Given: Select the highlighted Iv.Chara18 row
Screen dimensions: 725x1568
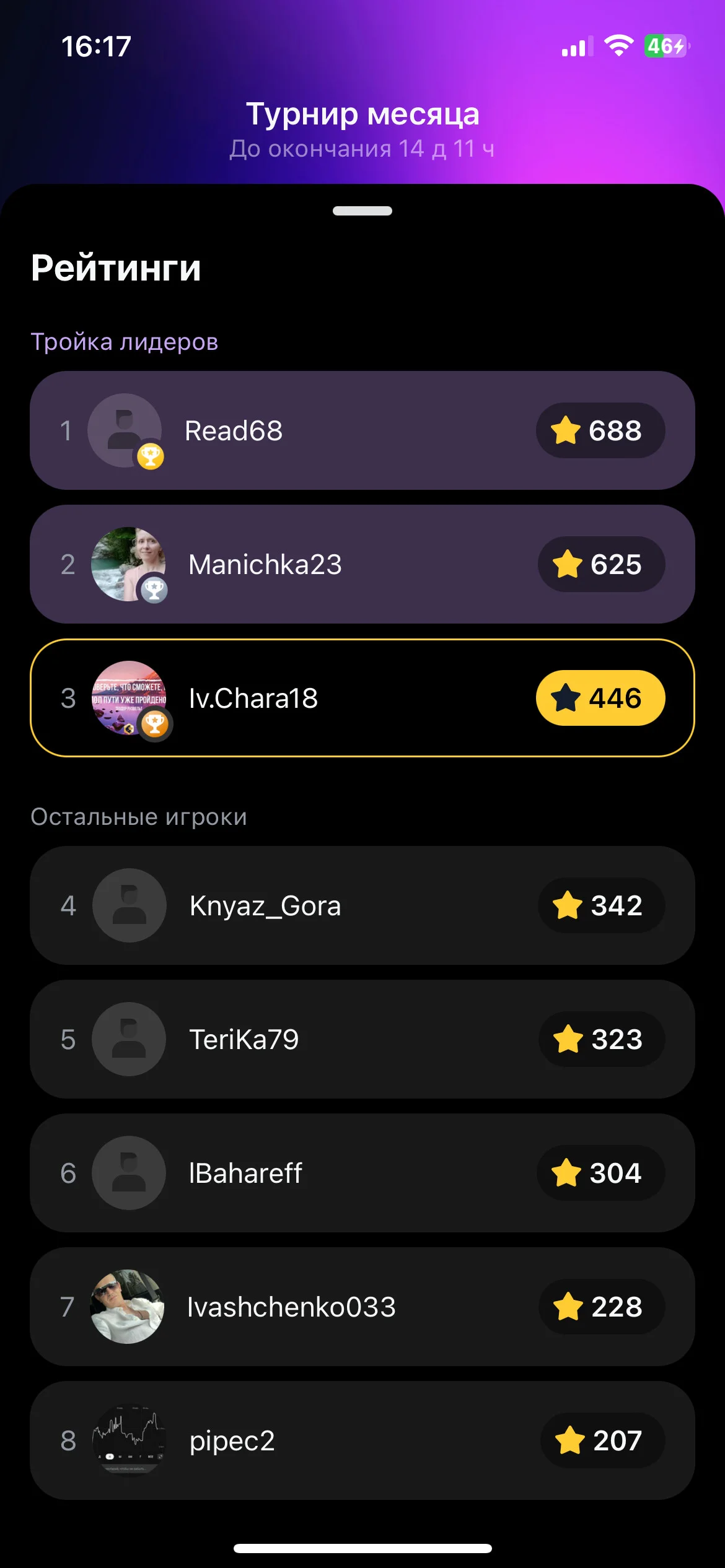Looking at the screenshot, I should click(362, 698).
